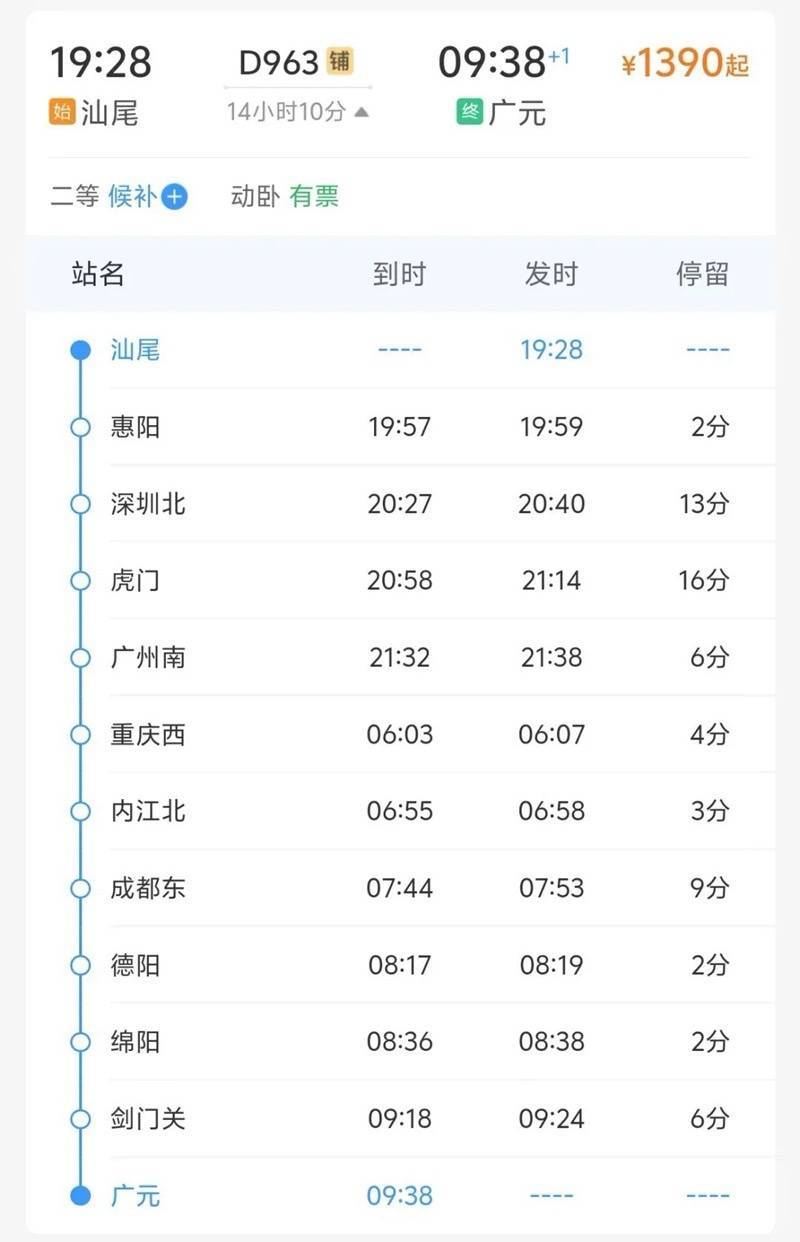Click the hollow stop circle for 广州南

[x=79, y=658]
